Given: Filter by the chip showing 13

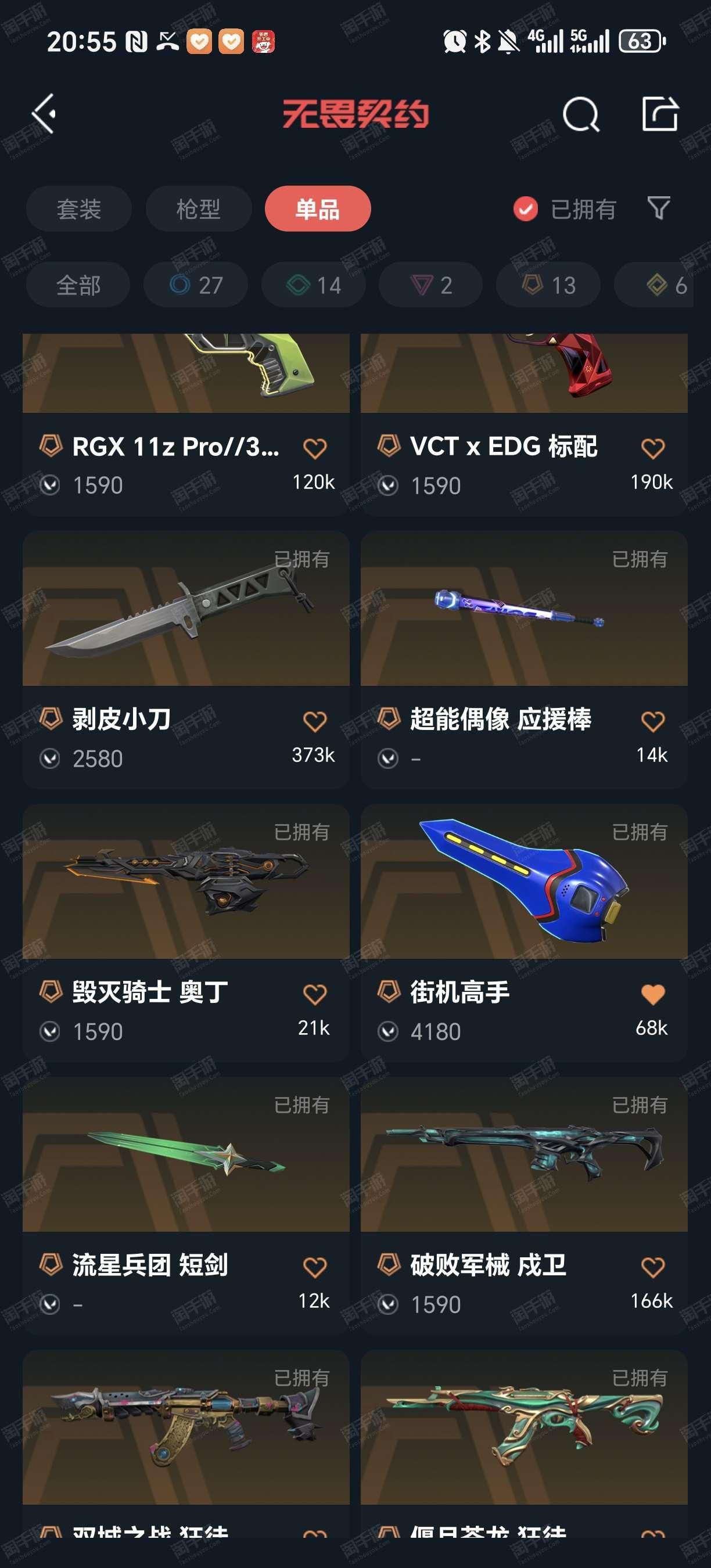Looking at the screenshot, I should [548, 285].
